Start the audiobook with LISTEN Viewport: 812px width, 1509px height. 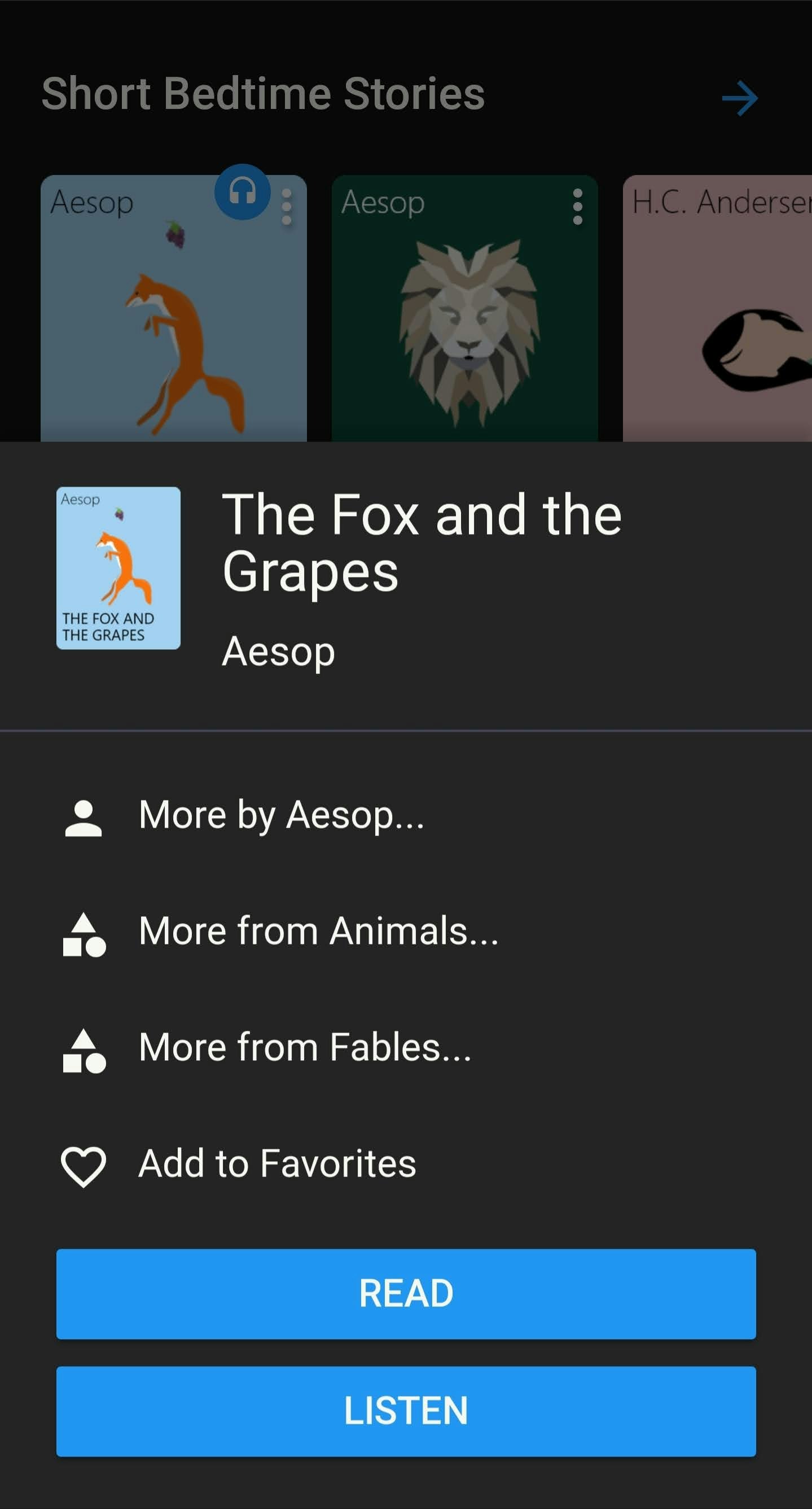coord(406,1411)
